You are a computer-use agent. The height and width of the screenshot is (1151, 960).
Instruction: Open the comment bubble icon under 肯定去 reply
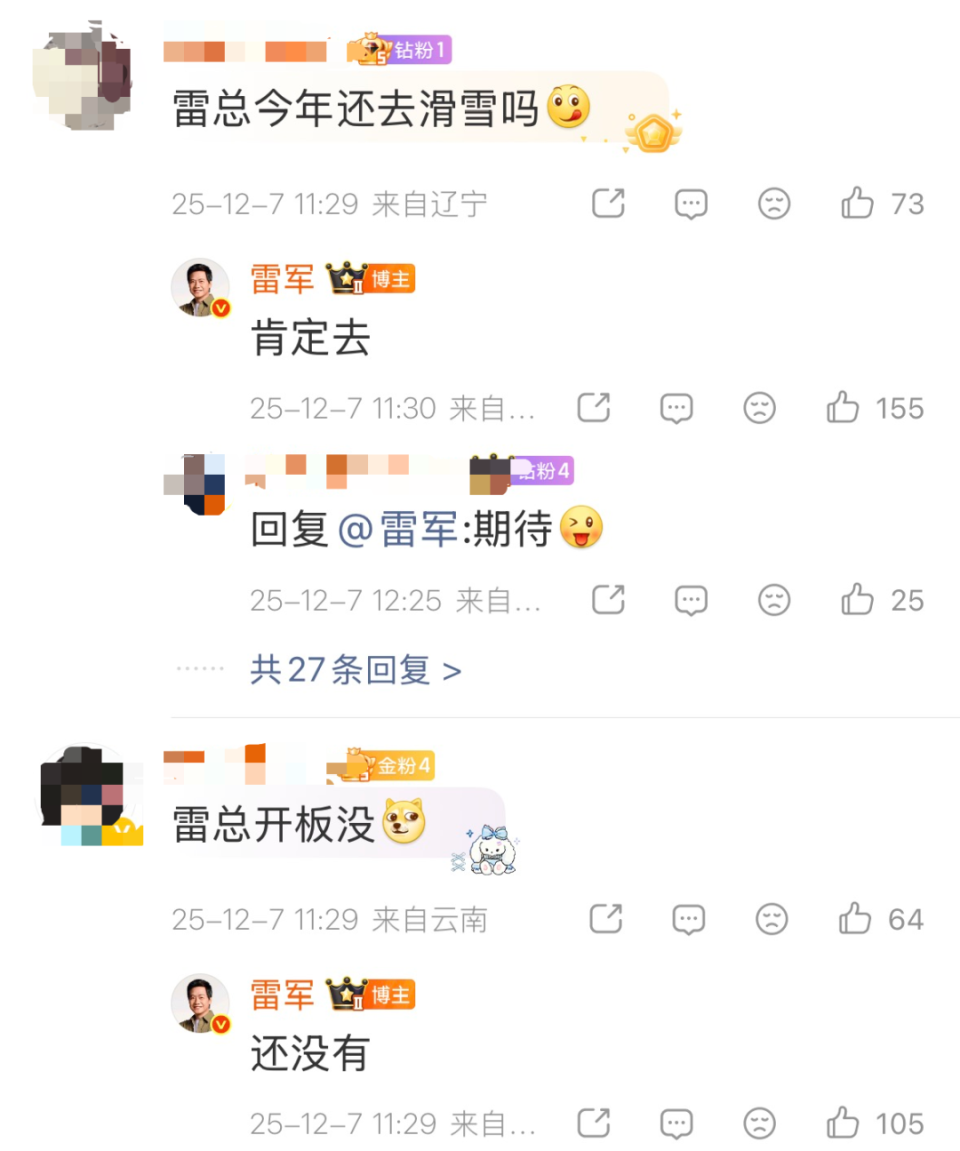click(676, 408)
